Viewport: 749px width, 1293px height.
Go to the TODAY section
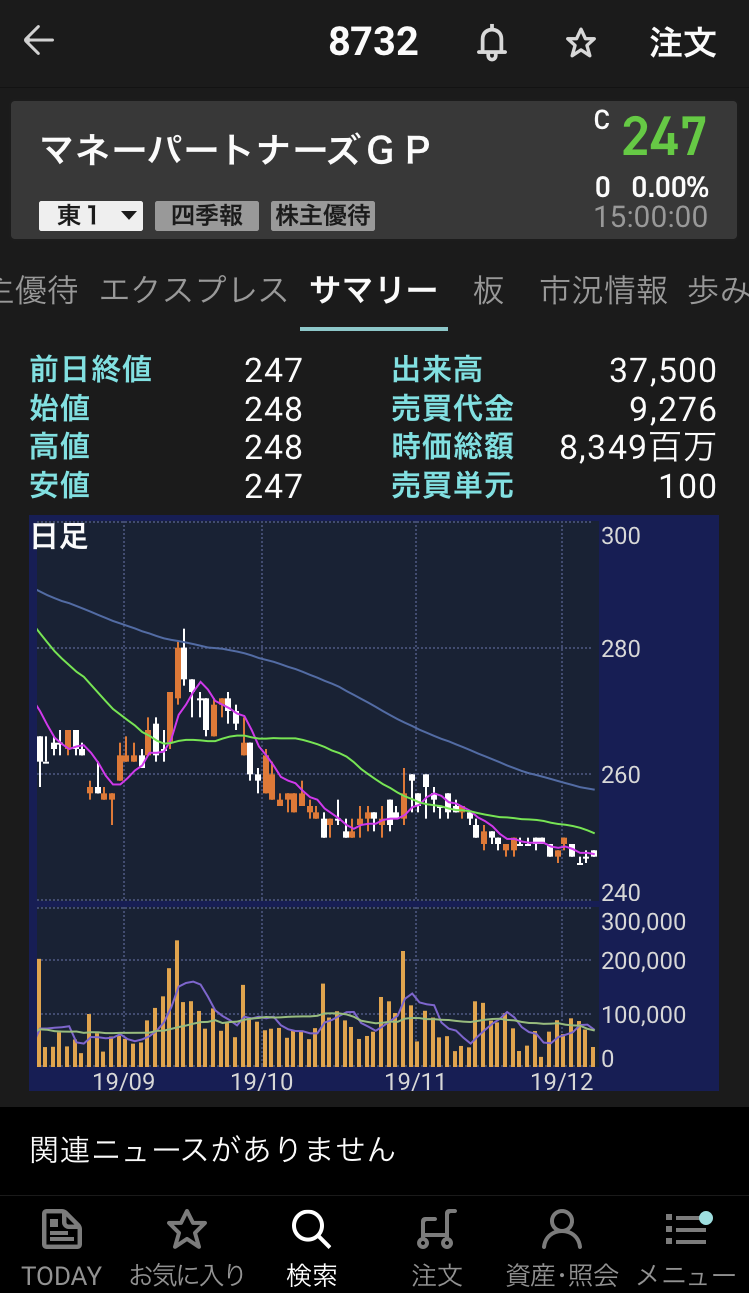(x=62, y=1245)
